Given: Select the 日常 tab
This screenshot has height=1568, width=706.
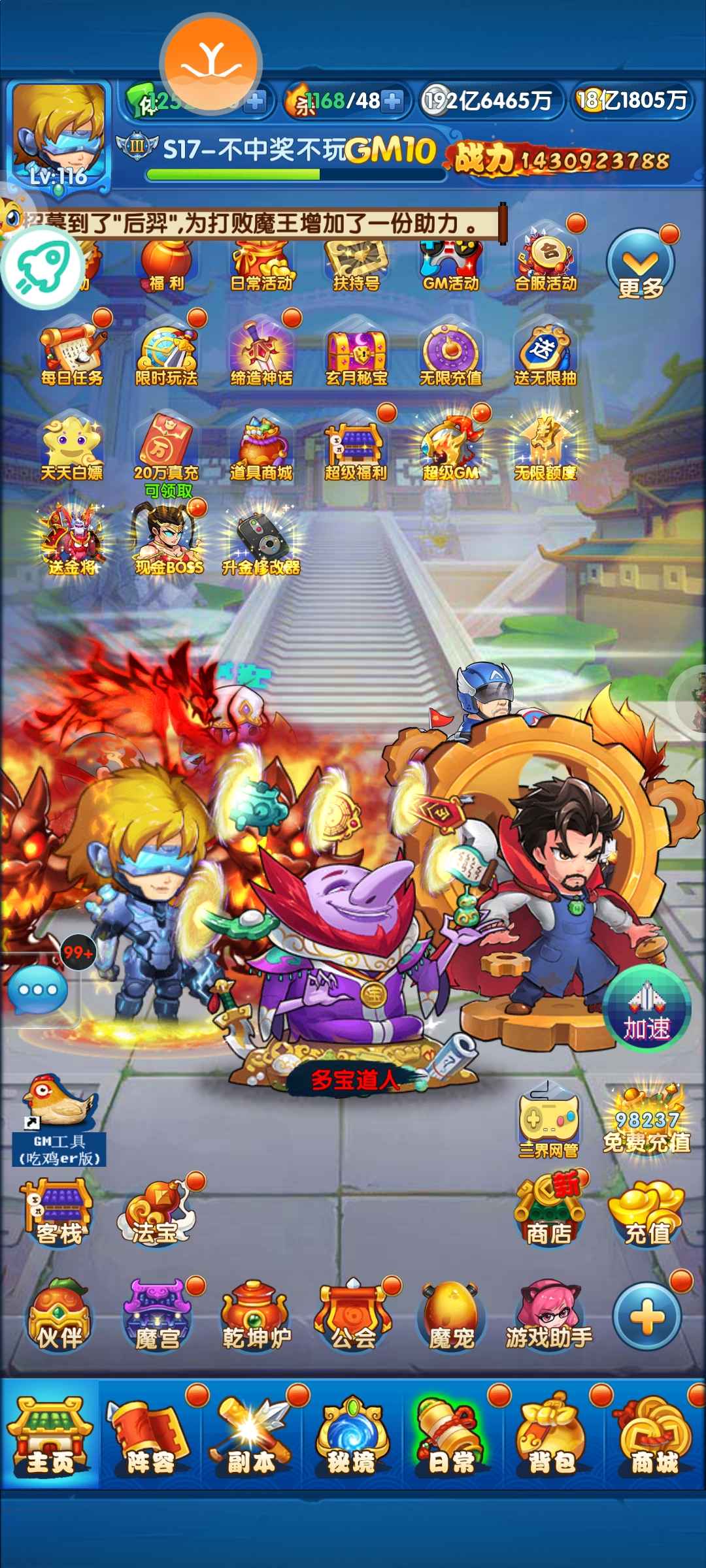Looking at the screenshot, I should tap(452, 1437).
